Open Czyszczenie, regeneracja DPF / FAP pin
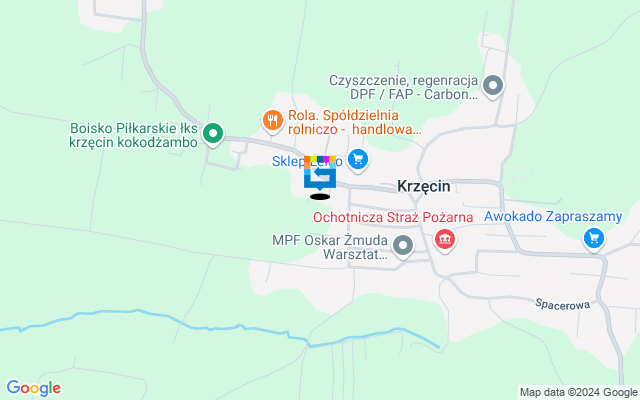 (x=492, y=86)
